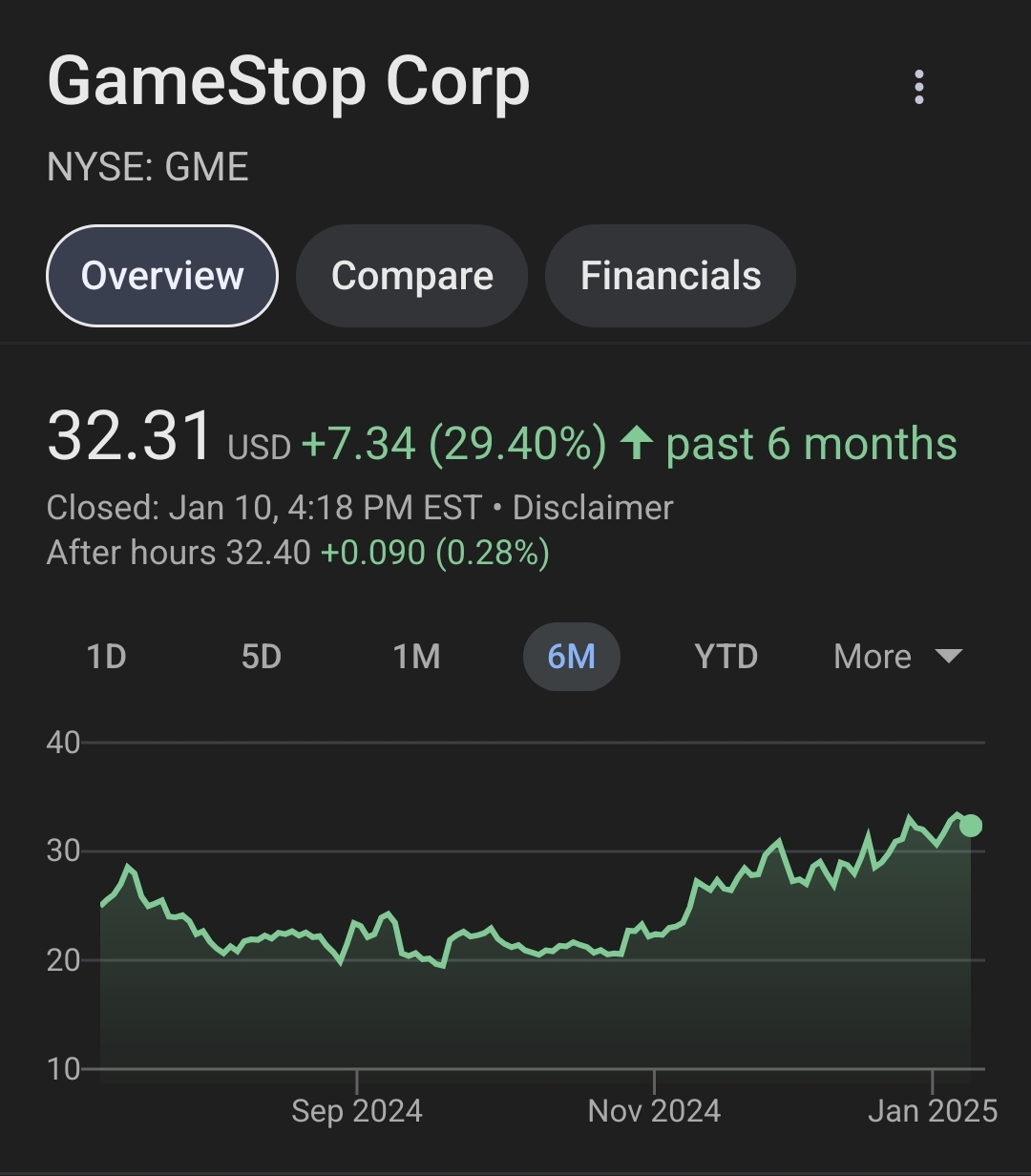The height and width of the screenshot is (1176, 1031).
Task: Open the Financials tab
Action: point(670,276)
